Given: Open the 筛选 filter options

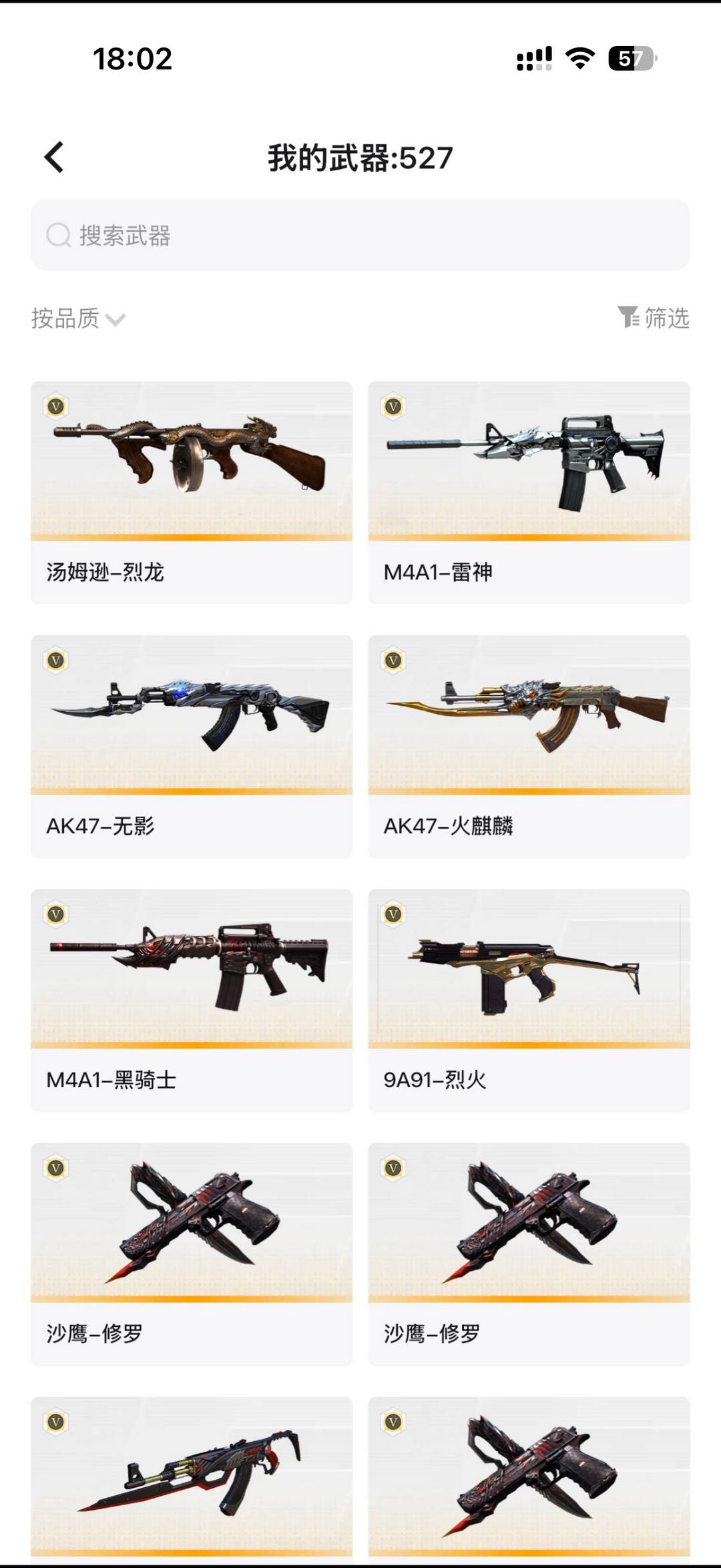Looking at the screenshot, I should [x=653, y=318].
